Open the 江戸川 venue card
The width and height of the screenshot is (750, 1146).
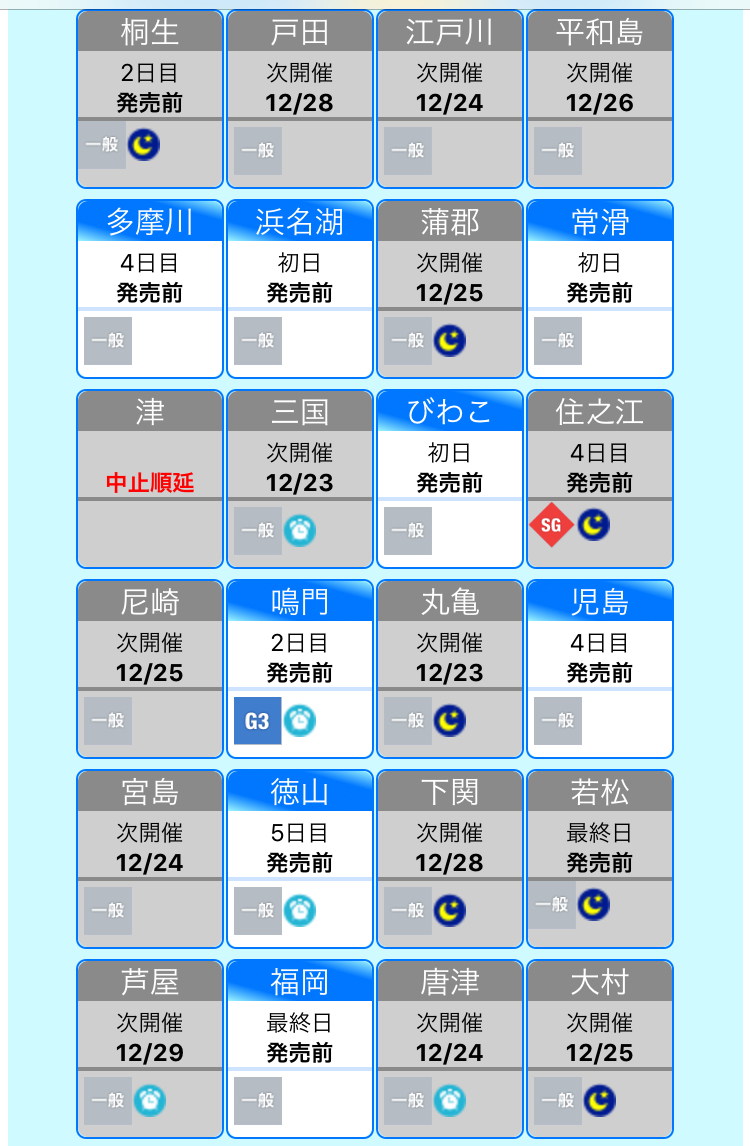pos(450,98)
